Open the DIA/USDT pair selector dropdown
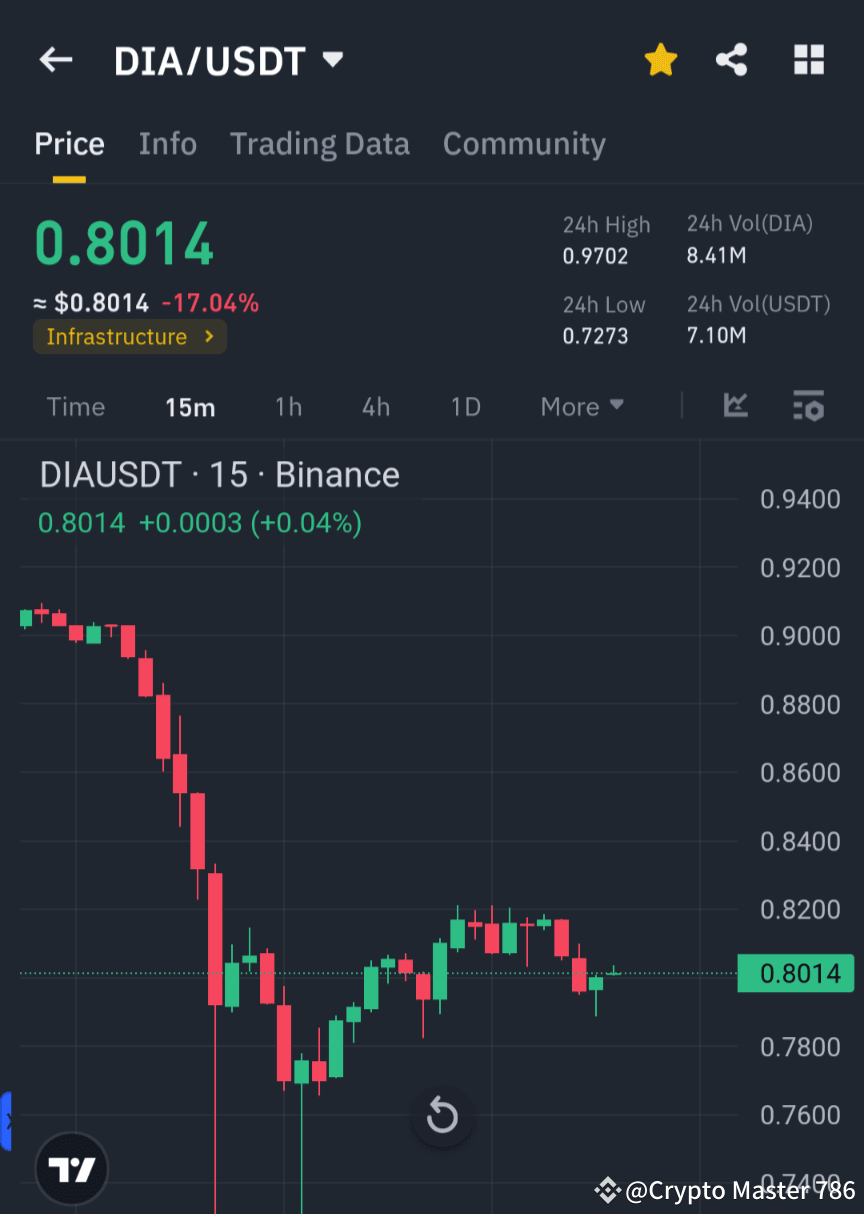The height and width of the screenshot is (1214, 864). click(x=332, y=59)
